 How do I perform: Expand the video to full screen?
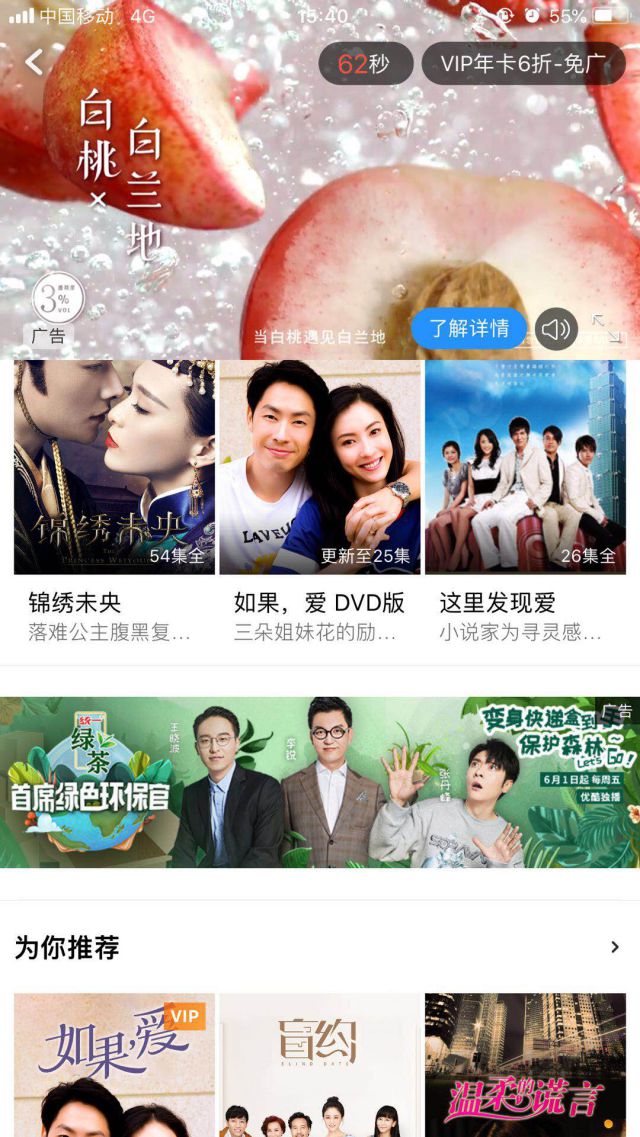pos(605,329)
